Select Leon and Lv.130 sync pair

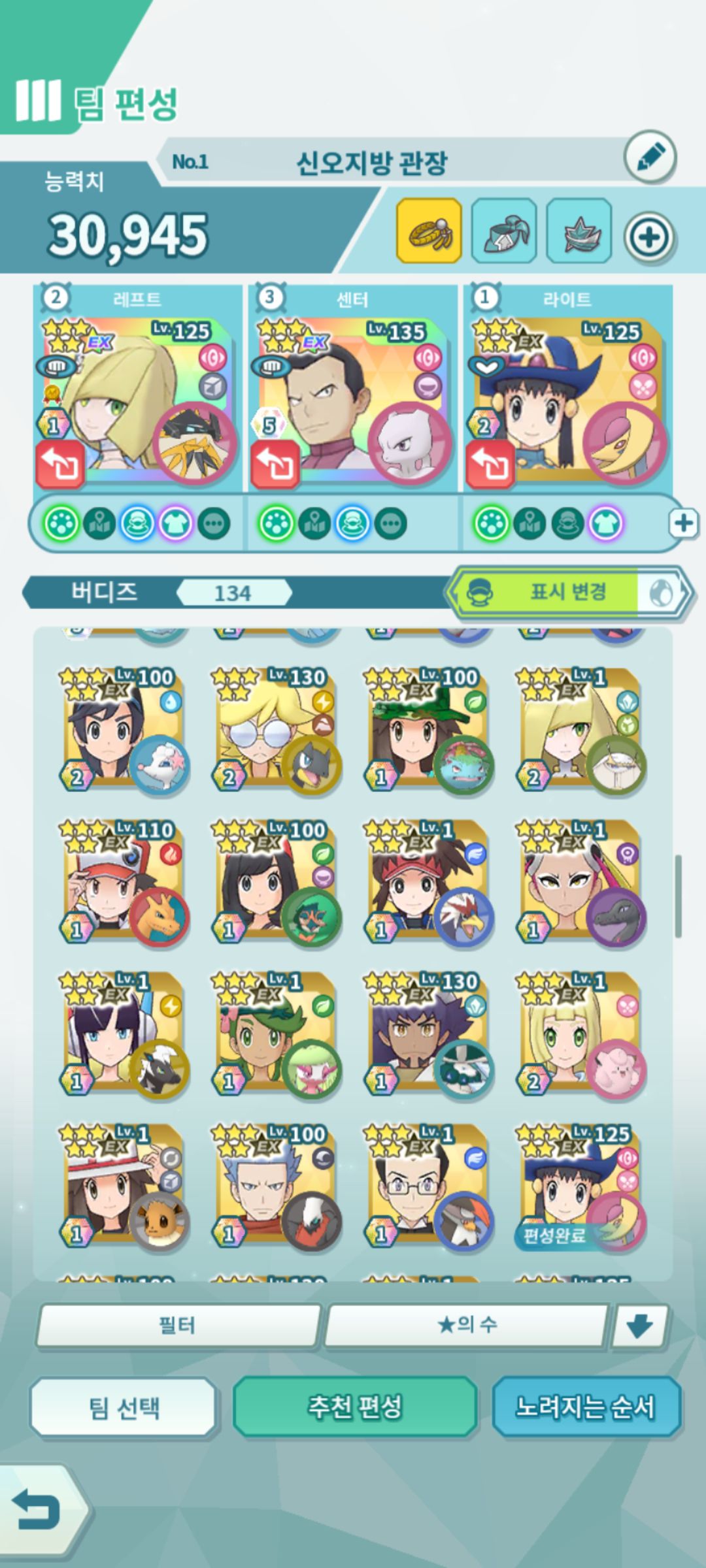coord(428,1032)
